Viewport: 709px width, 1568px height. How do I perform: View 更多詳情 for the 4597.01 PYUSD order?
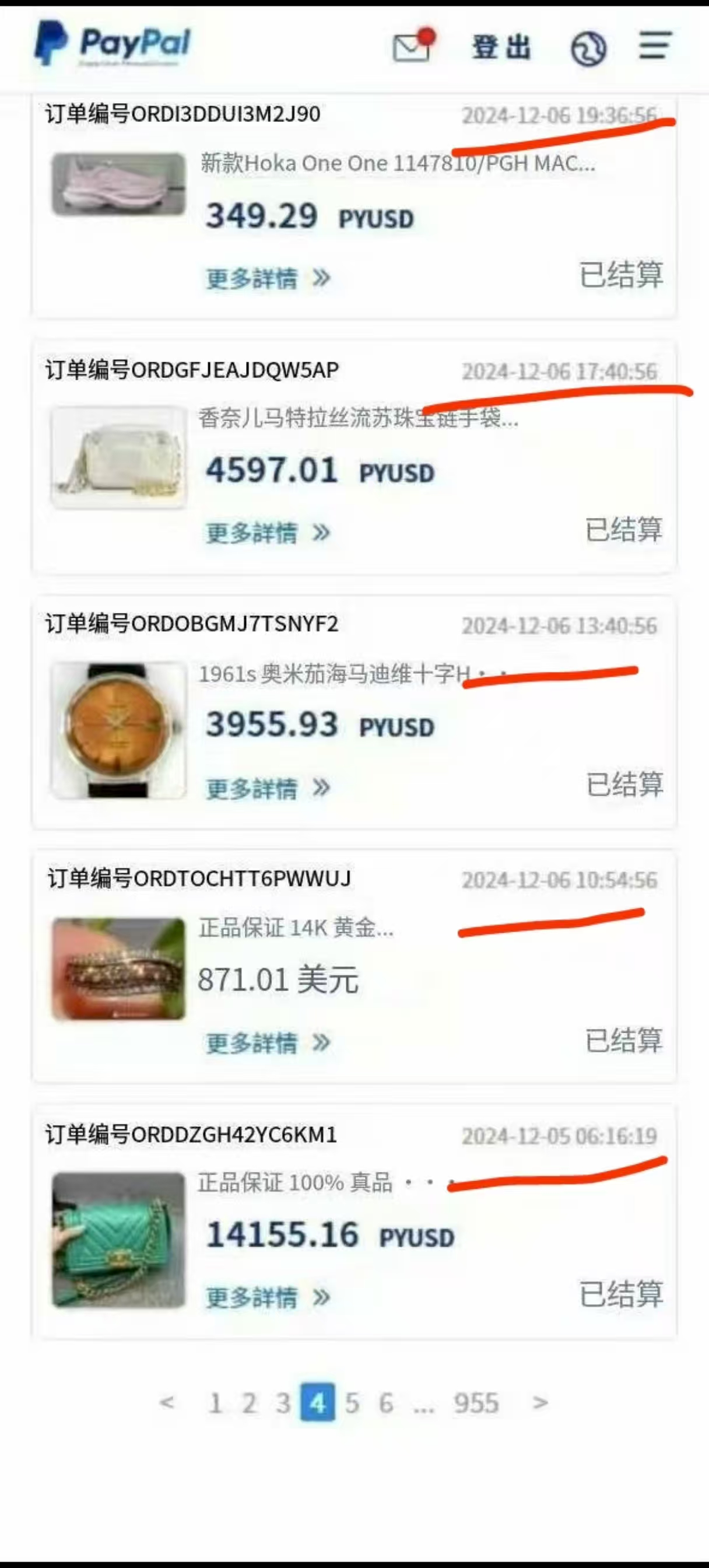(268, 533)
